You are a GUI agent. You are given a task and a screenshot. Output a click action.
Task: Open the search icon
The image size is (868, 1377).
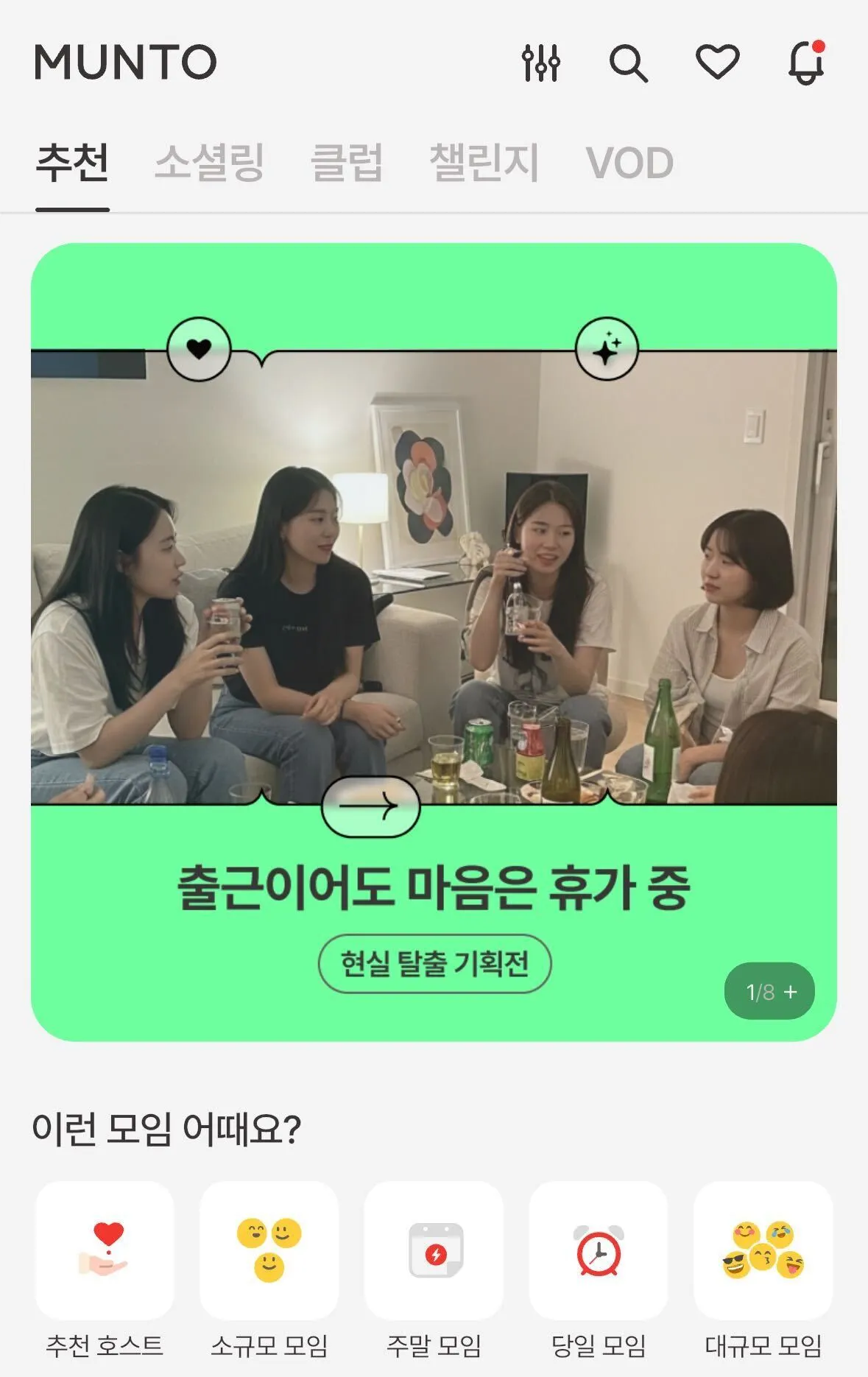[x=629, y=63]
